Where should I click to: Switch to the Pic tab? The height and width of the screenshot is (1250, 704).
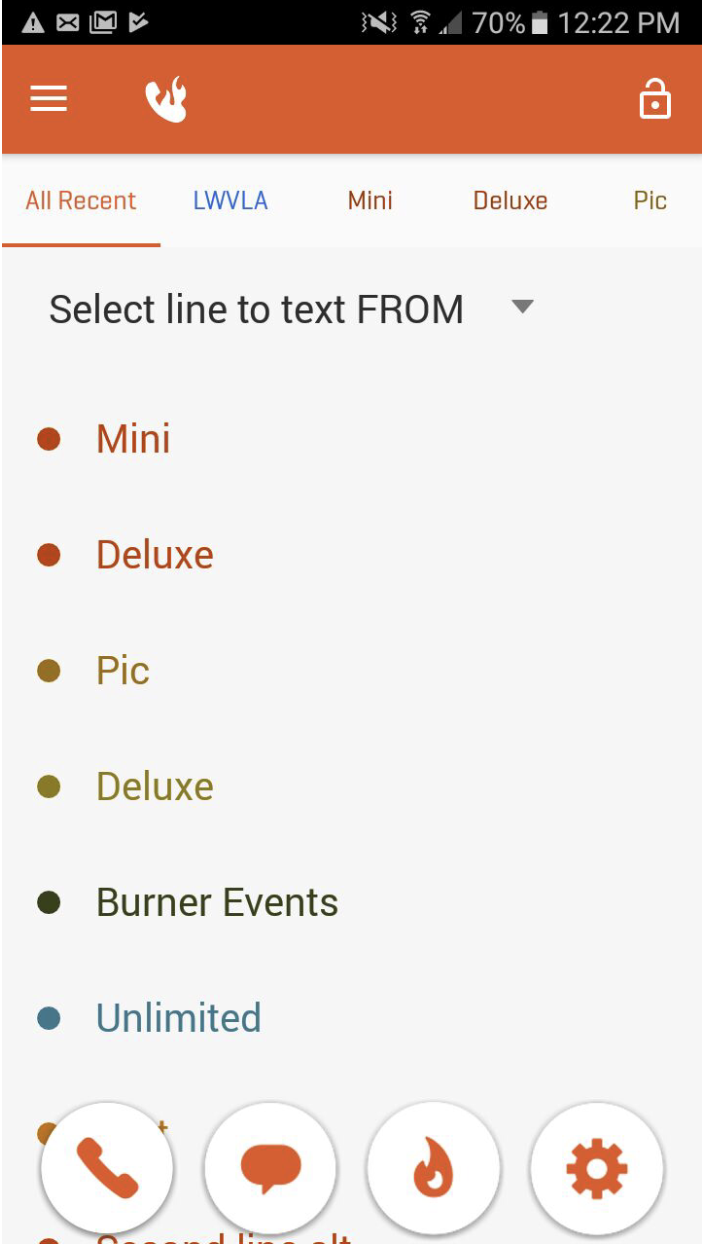click(x=649, y=201)
